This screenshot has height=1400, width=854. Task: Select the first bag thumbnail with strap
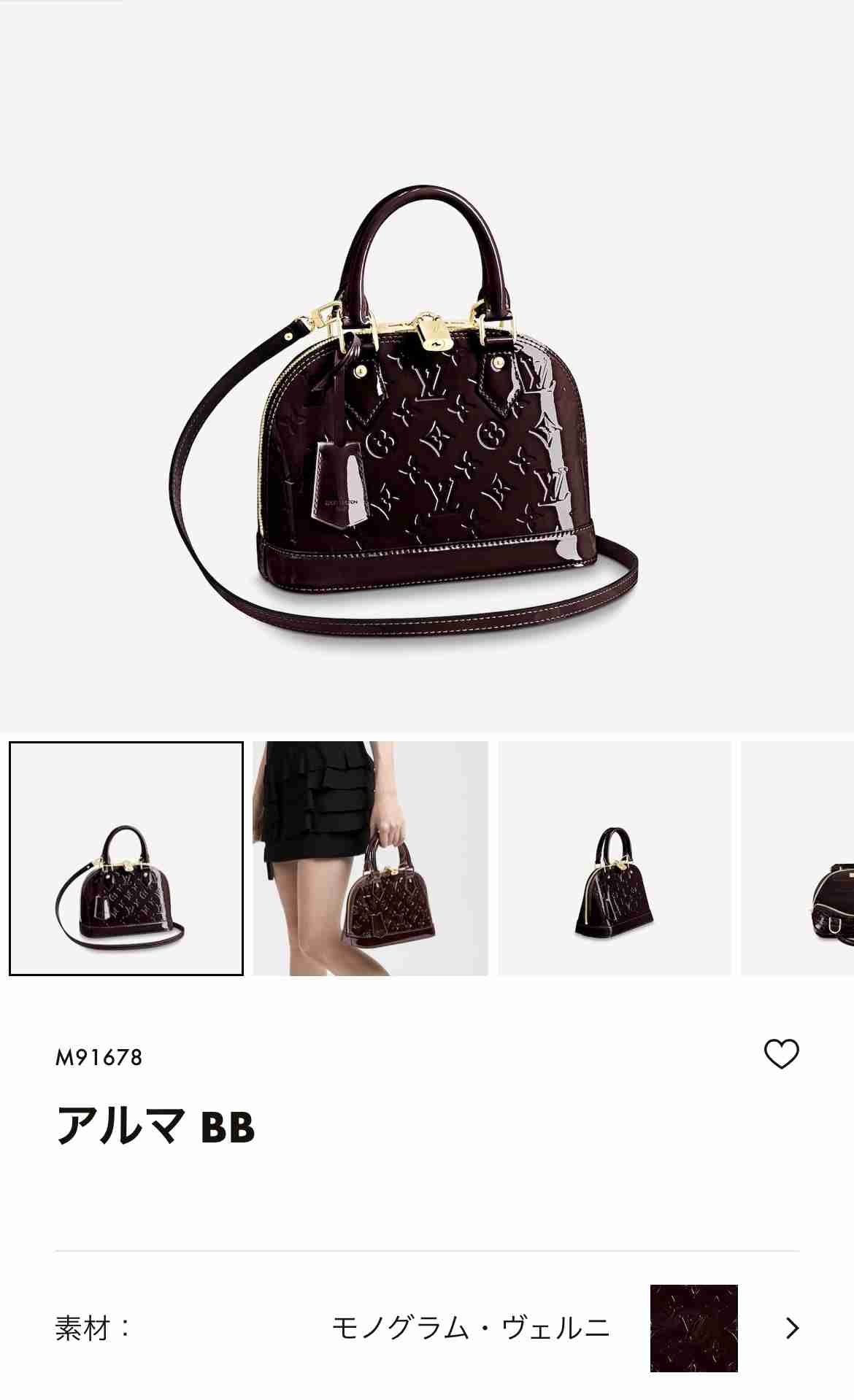click(x=126, y=859)
